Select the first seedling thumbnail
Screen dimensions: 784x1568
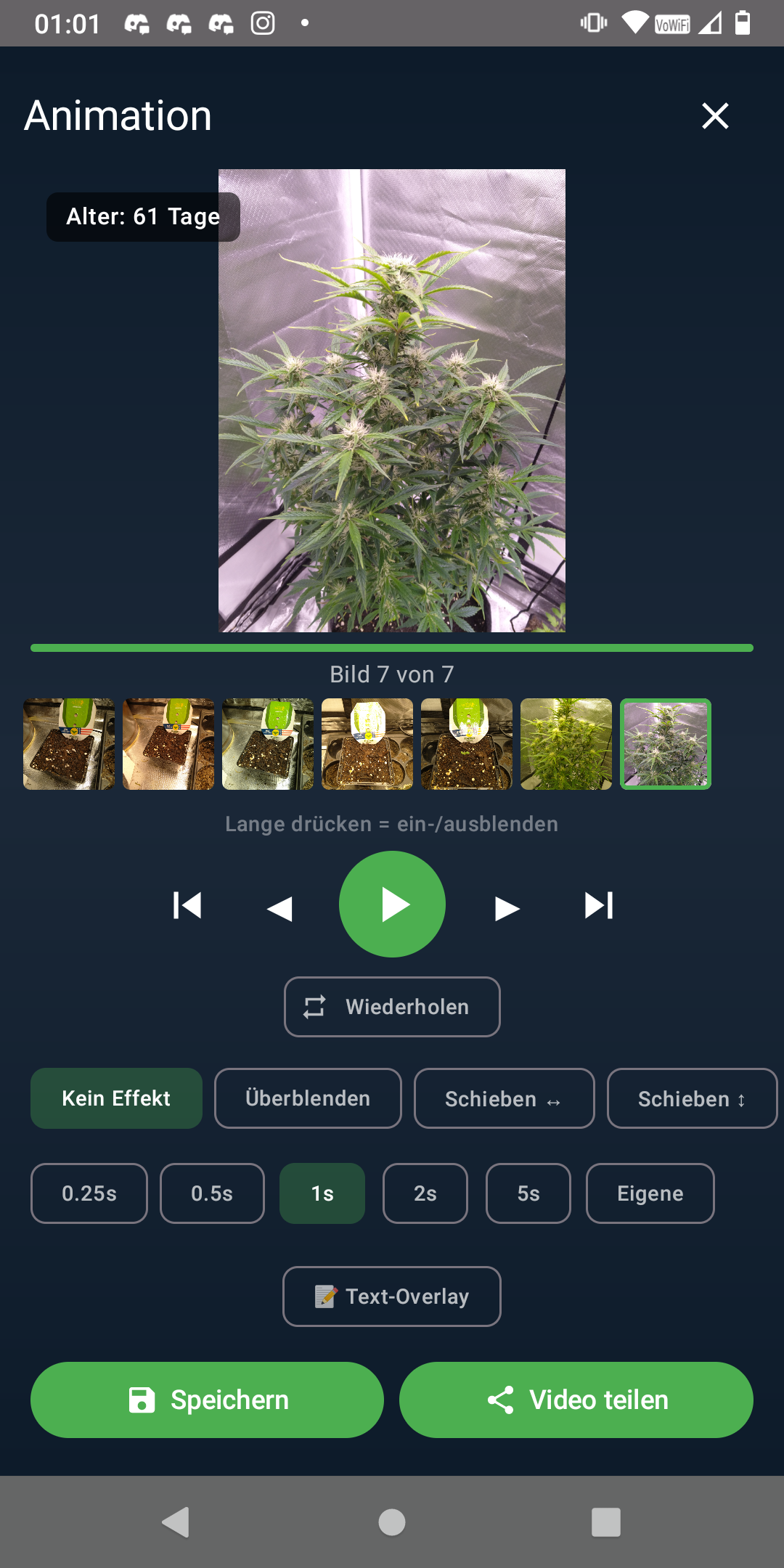coord(68,743)
